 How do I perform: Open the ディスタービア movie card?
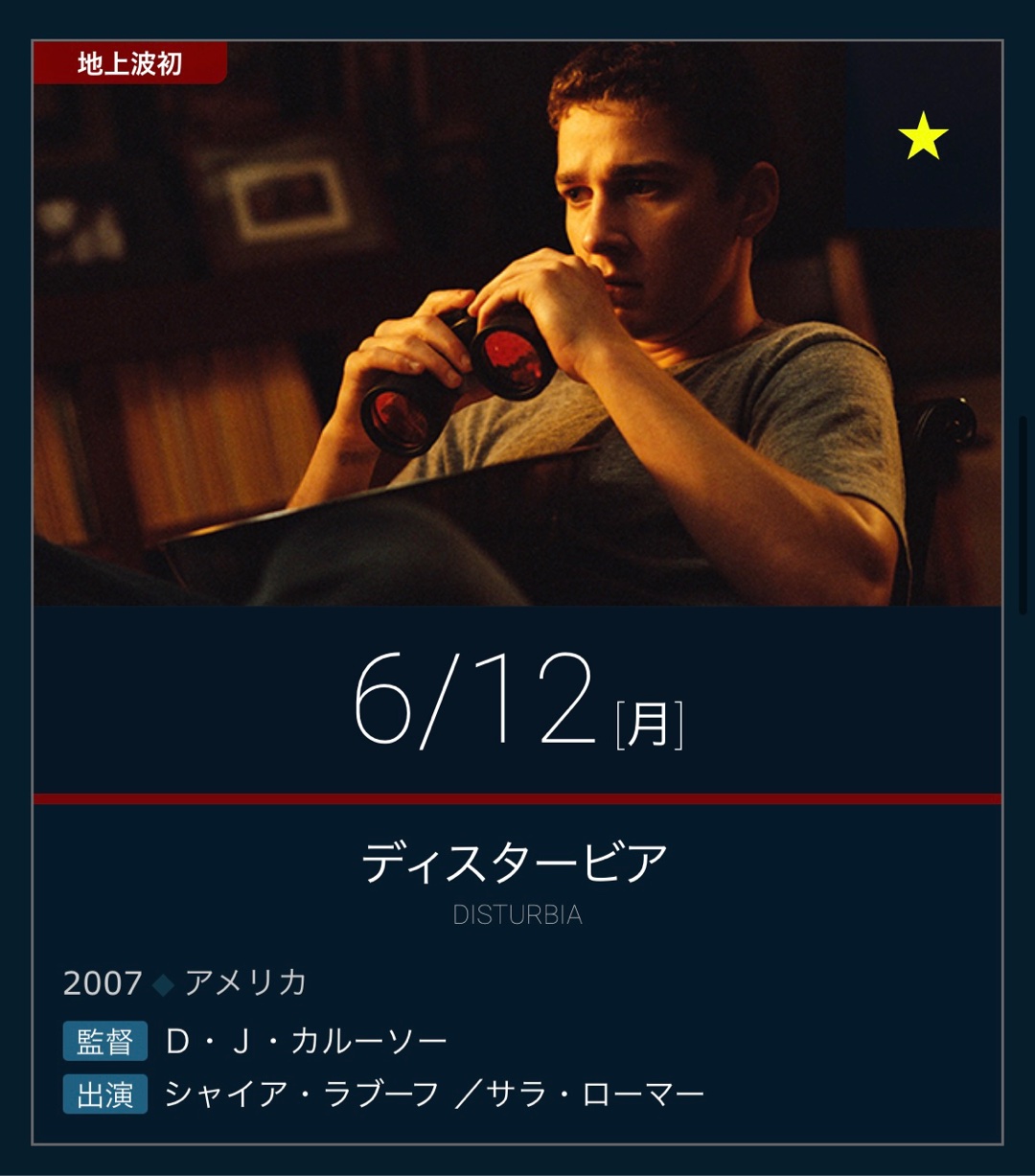(516, 864)
